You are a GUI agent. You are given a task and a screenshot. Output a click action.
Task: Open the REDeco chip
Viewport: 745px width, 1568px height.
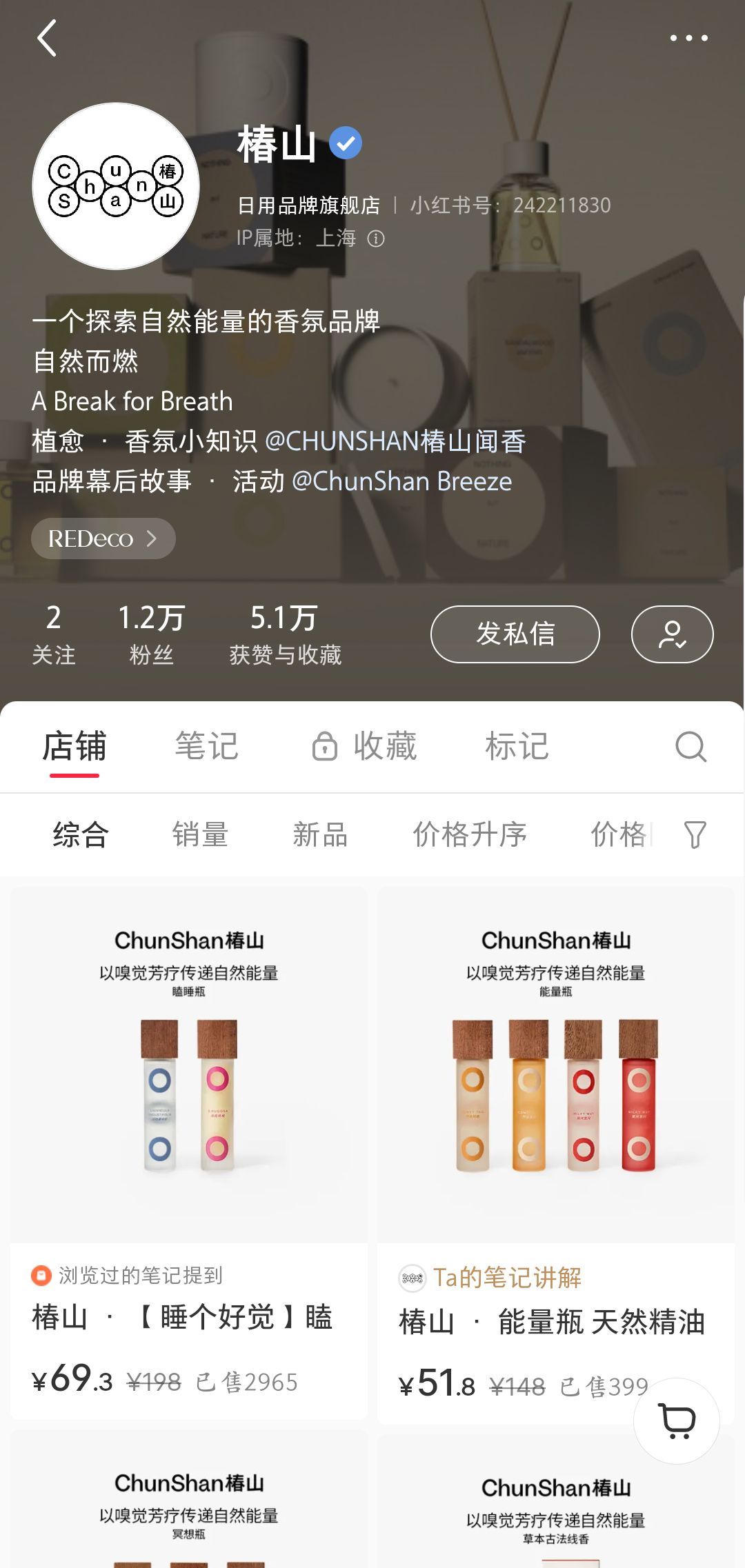coord(103,539)
